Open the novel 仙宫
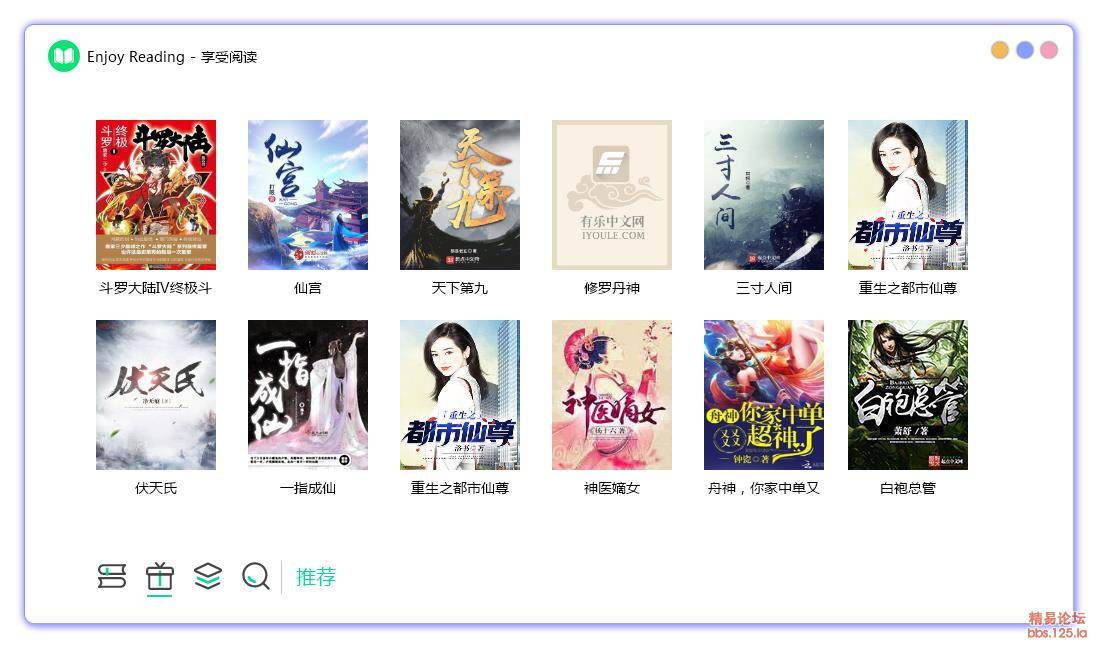Viewport: 1100px width, 650px height. [308, 195]
